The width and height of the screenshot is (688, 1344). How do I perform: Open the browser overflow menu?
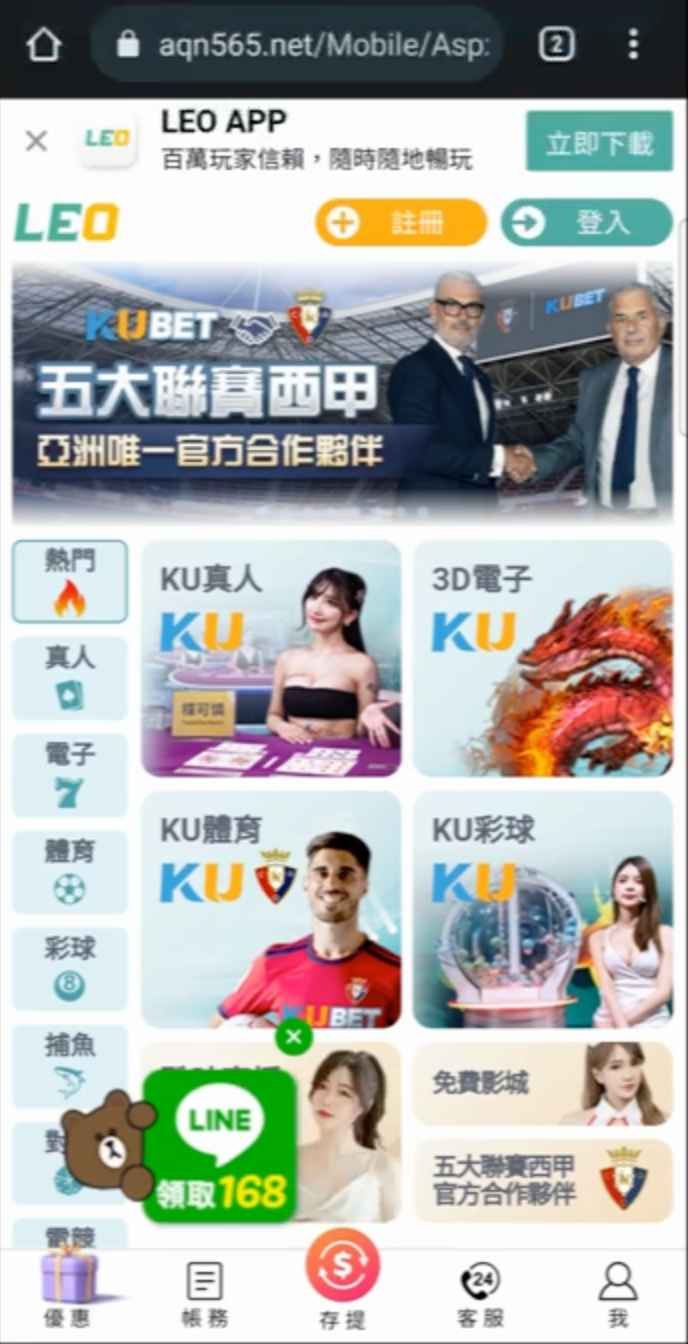pyautogui.click(x=633, y=44)
